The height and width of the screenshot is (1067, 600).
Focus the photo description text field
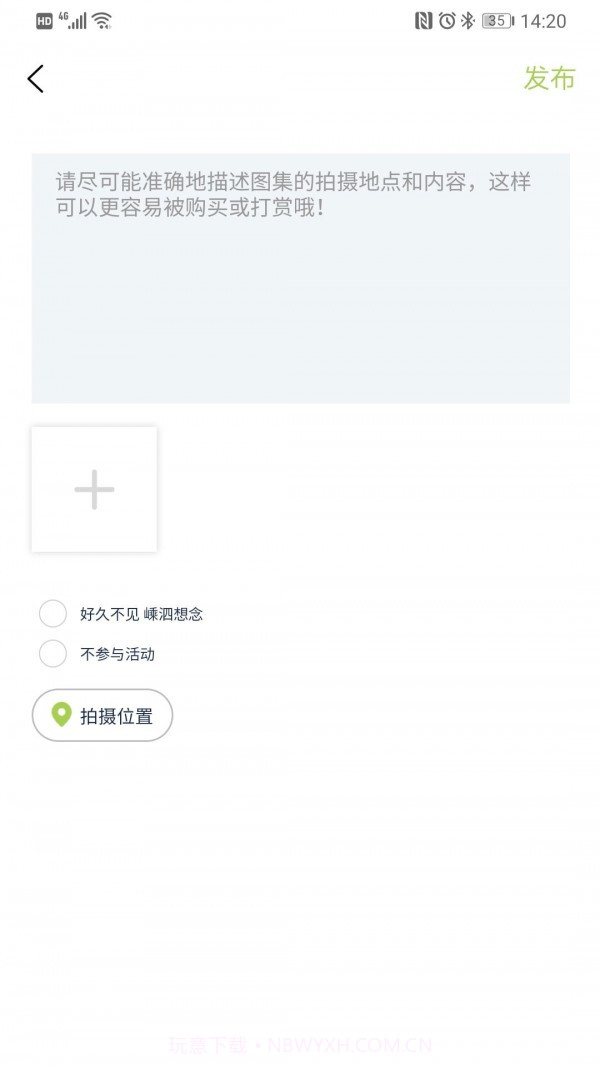[x=300, y=278]
